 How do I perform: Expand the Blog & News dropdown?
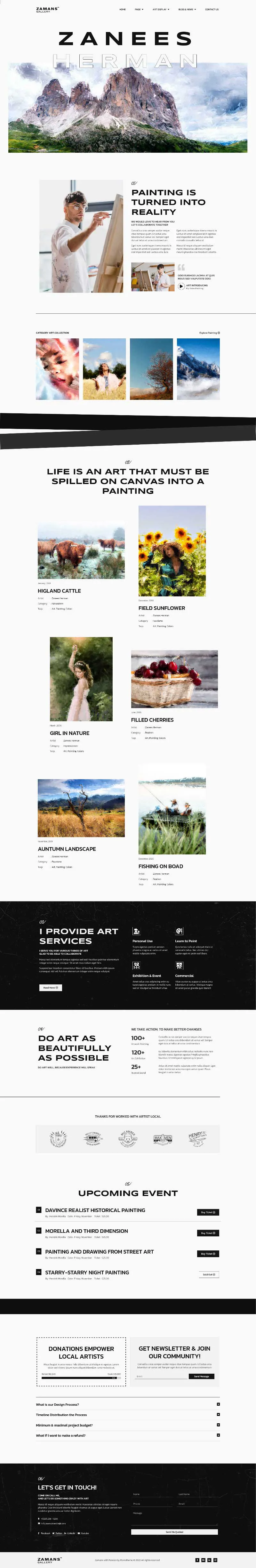[x=187, y=10]
